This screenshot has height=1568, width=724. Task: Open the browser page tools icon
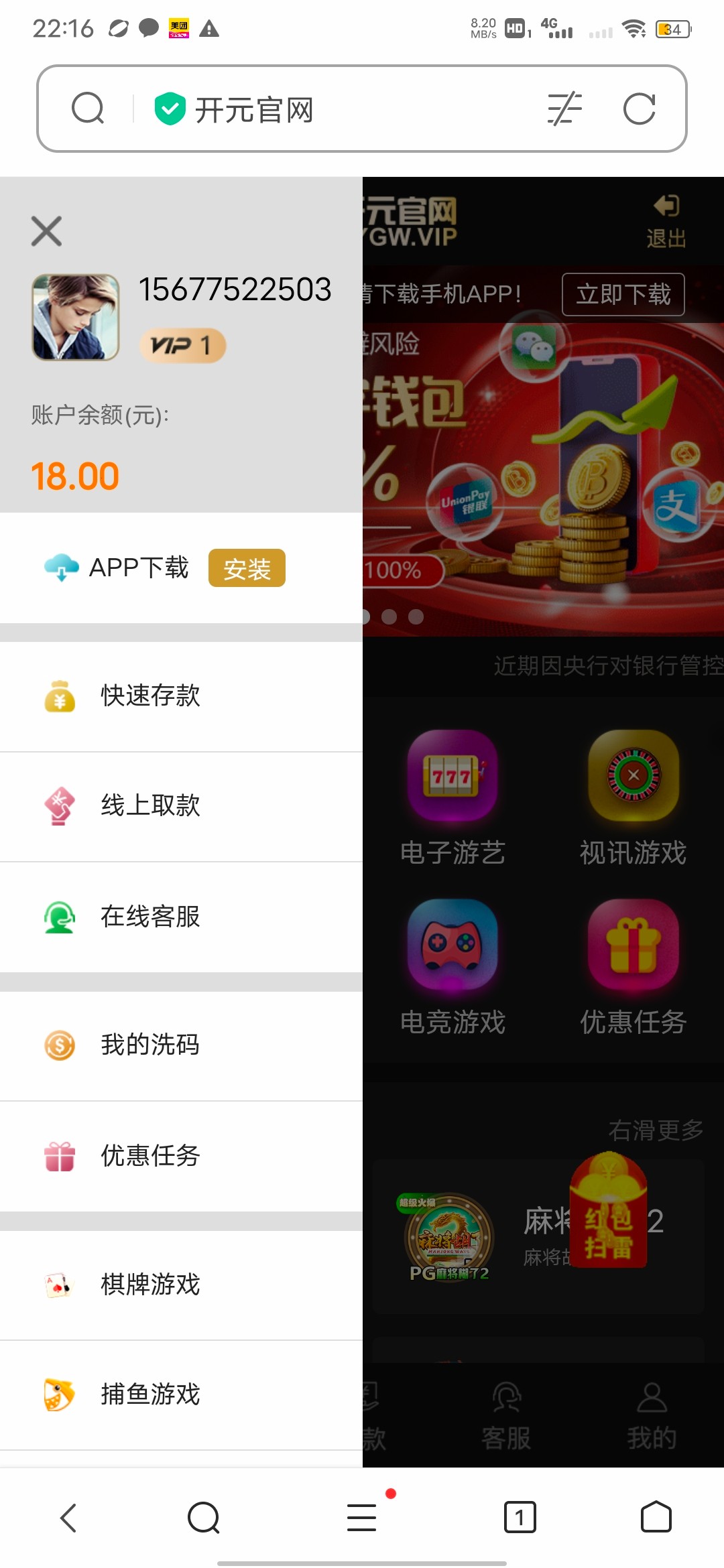[564, 109]
